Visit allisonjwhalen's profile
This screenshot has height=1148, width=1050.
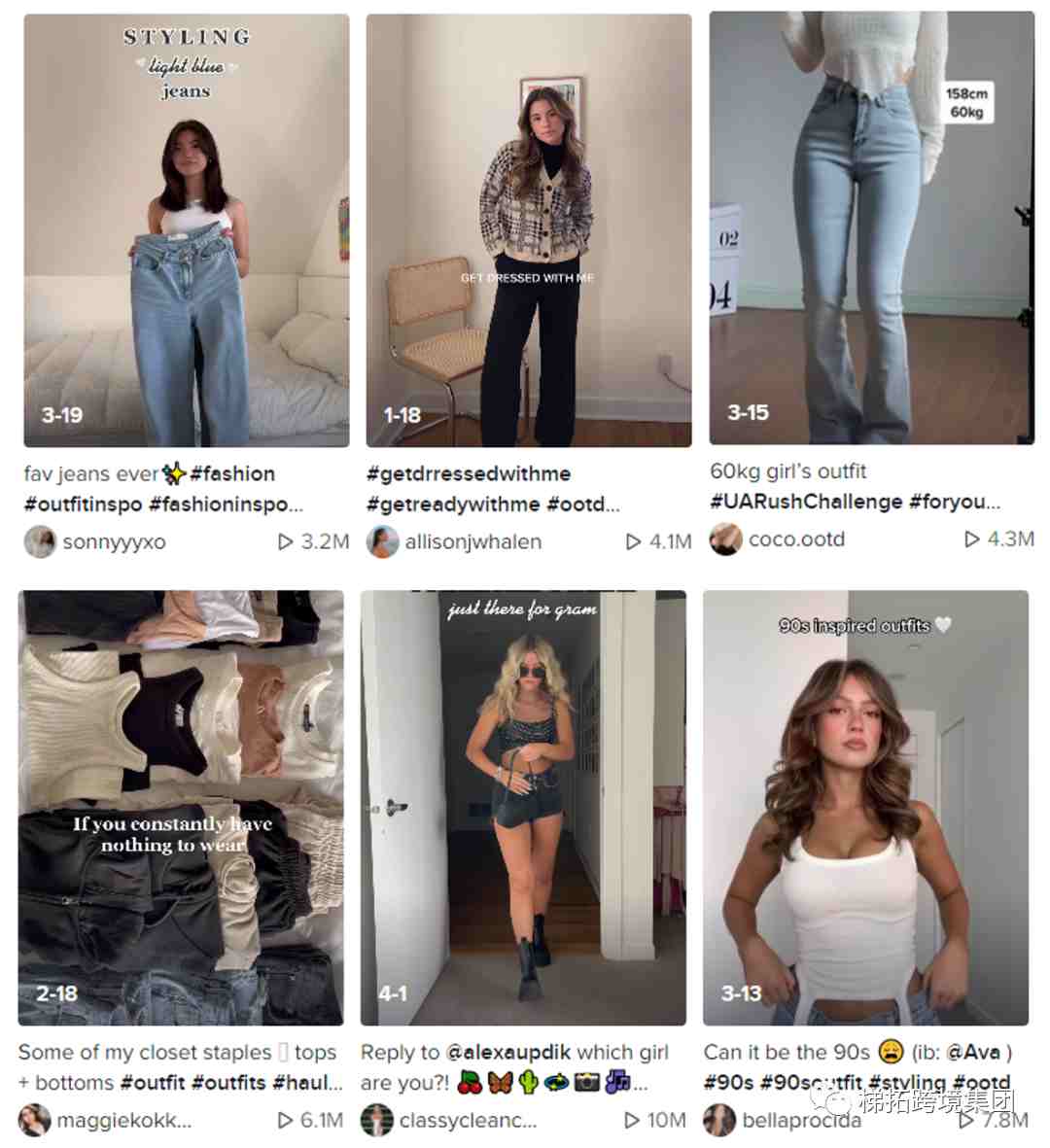tap(472, 542)
